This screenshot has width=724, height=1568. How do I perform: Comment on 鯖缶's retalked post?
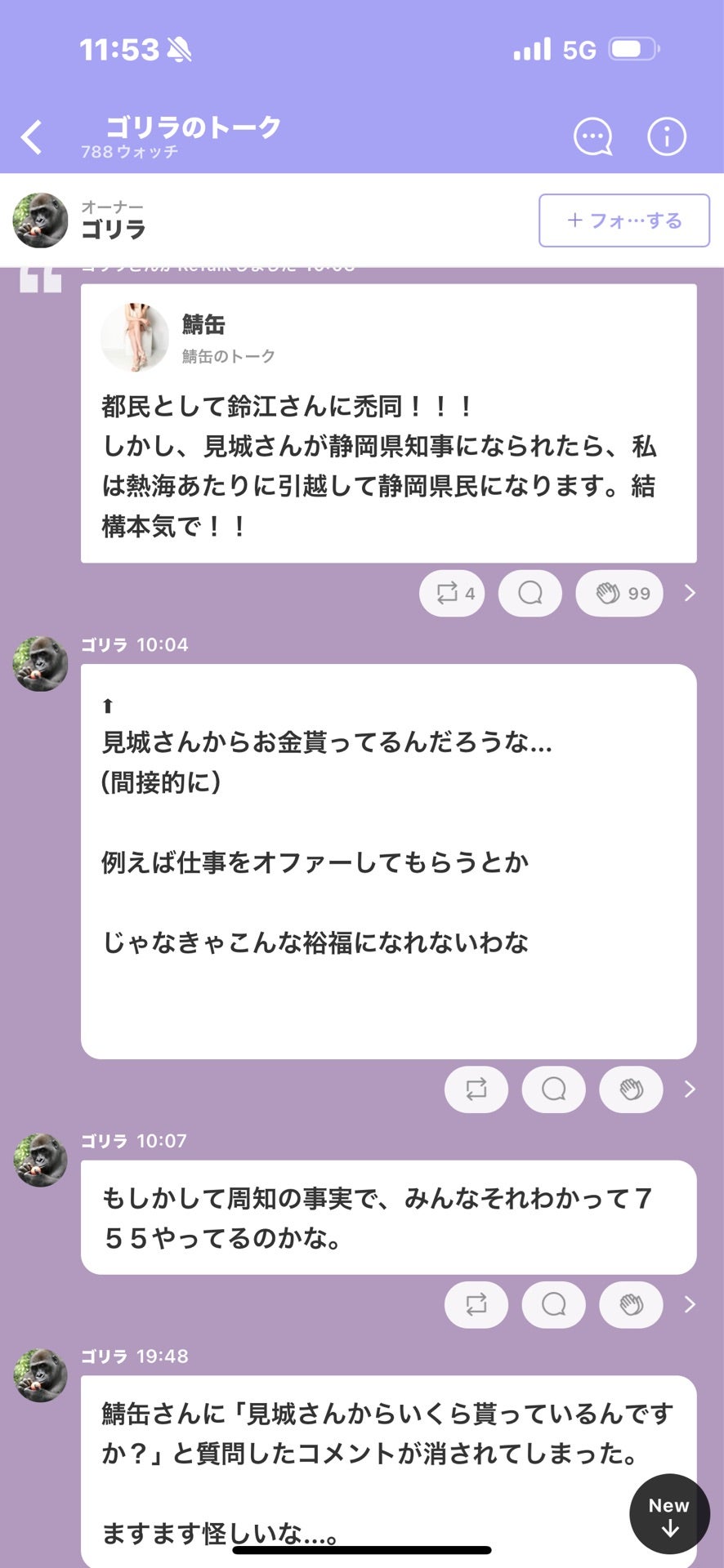point(530,593)
